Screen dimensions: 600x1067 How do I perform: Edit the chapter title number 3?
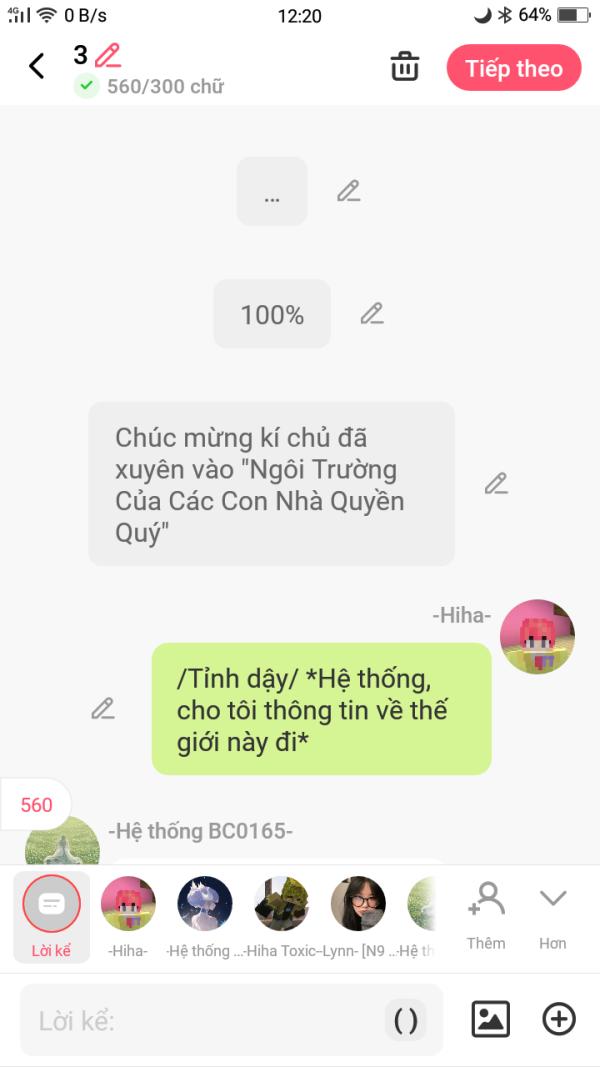coord(107,55)
